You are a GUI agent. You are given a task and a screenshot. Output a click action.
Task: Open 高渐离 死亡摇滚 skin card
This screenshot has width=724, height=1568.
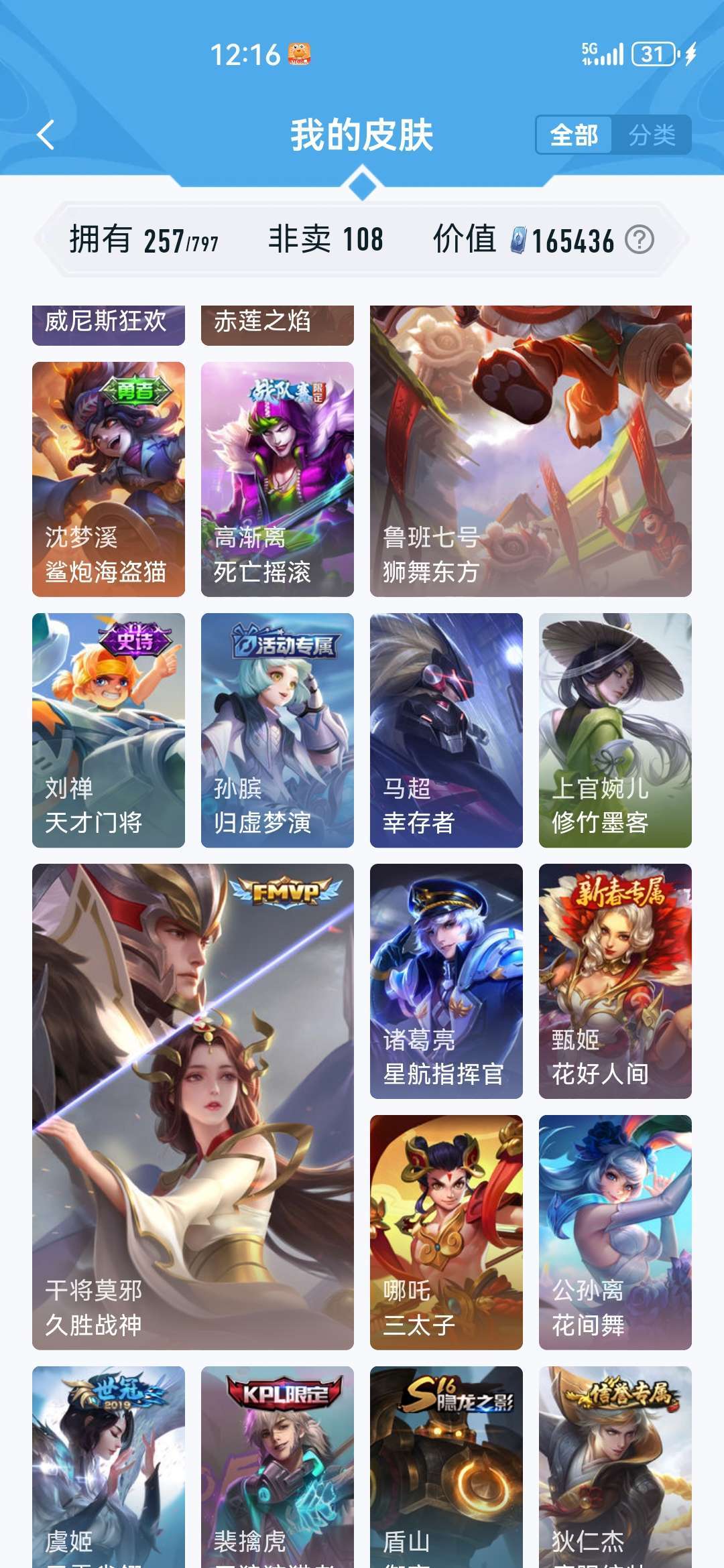pyautogui.click(x=278, y=479)
